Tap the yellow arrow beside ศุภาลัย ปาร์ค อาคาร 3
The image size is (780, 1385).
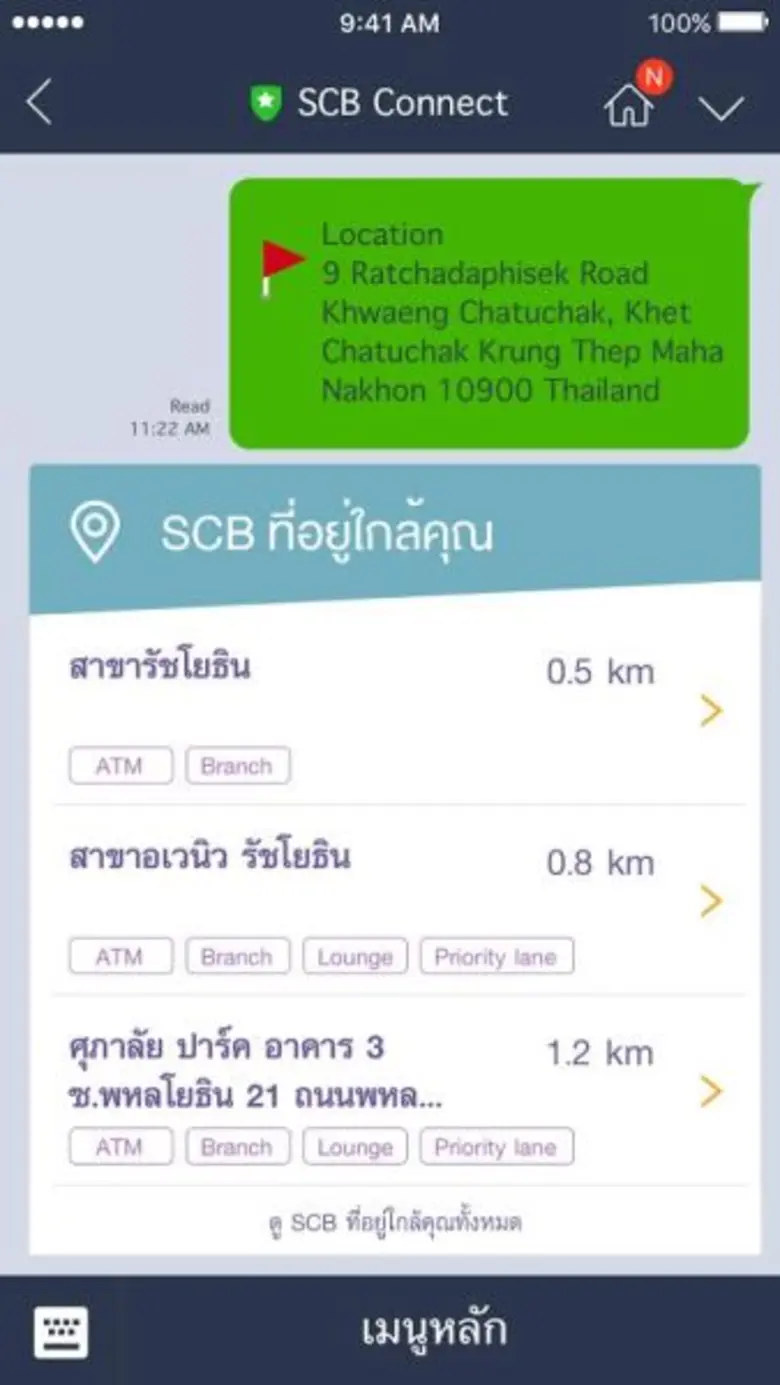point(711,1090)
